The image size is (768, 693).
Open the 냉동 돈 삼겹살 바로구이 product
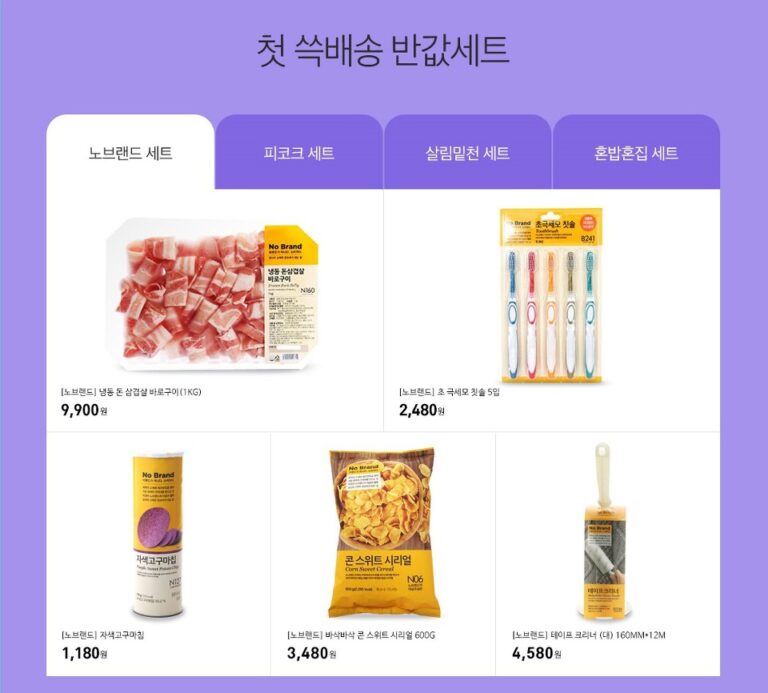[214, 290]
